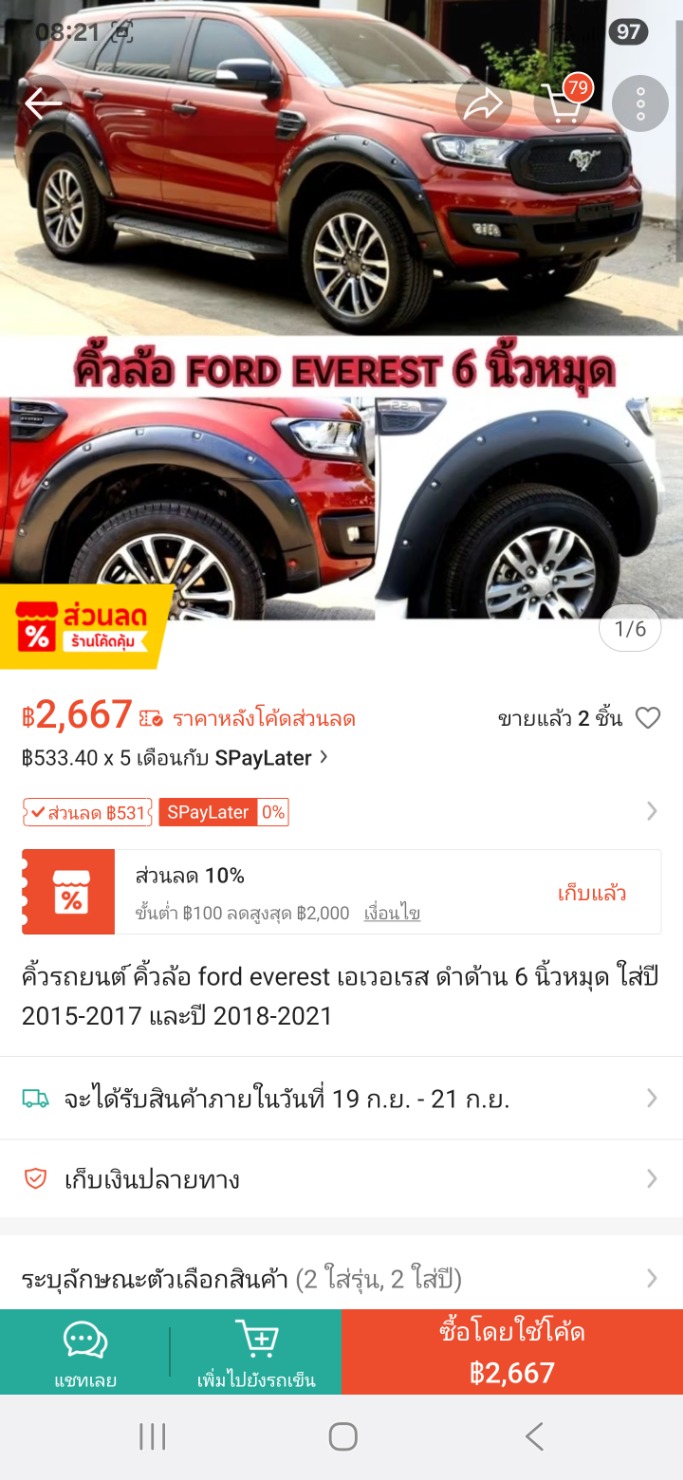Open the three-dot overflow menu
683x1480 pixels.
(640, 103)
